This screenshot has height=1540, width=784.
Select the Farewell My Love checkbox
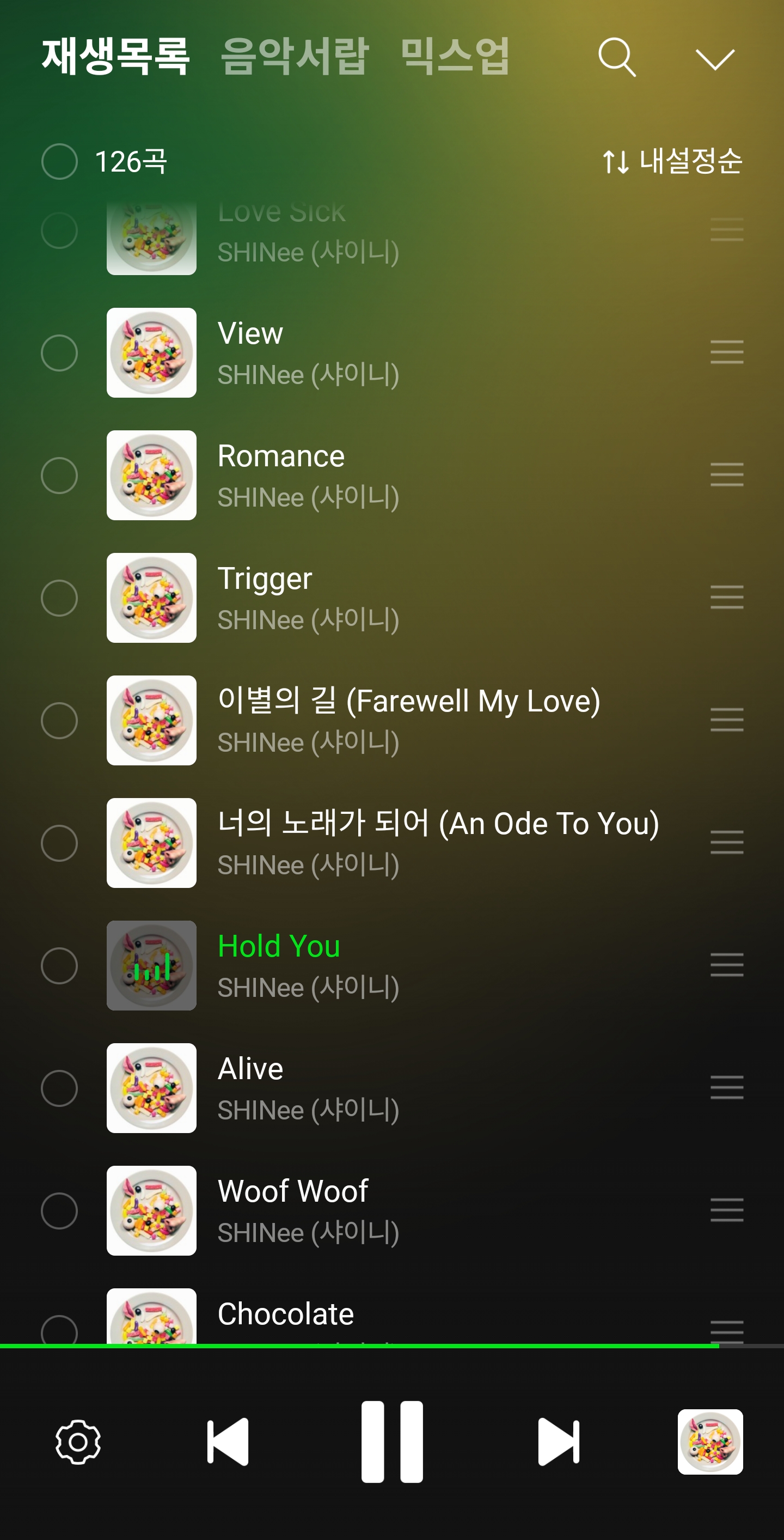59,720
